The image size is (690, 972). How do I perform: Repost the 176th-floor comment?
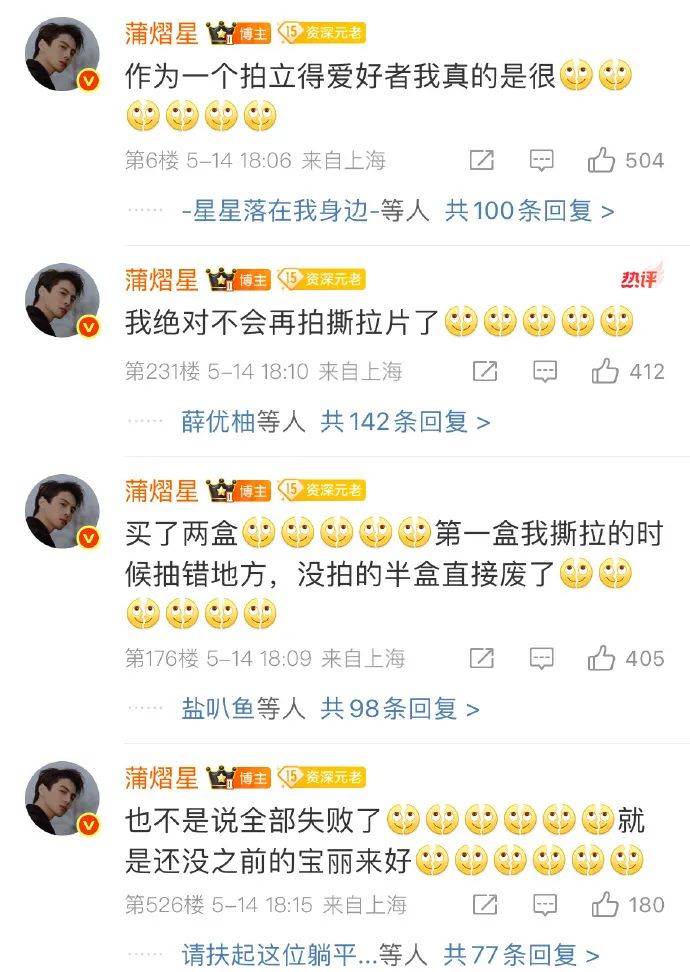tap(482, 658)
